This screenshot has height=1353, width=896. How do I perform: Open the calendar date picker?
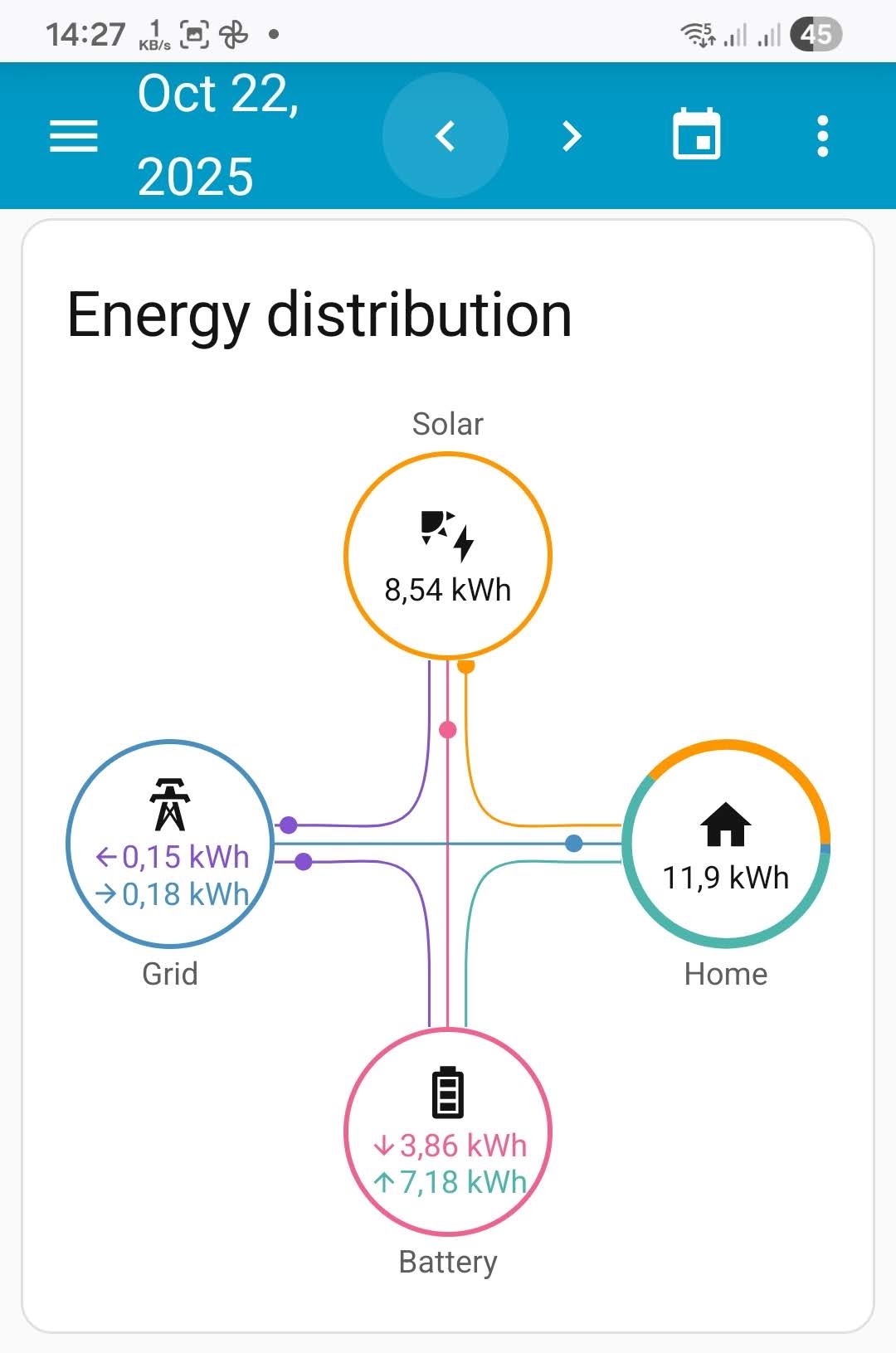pyautogui.click(x=696, y=134)
